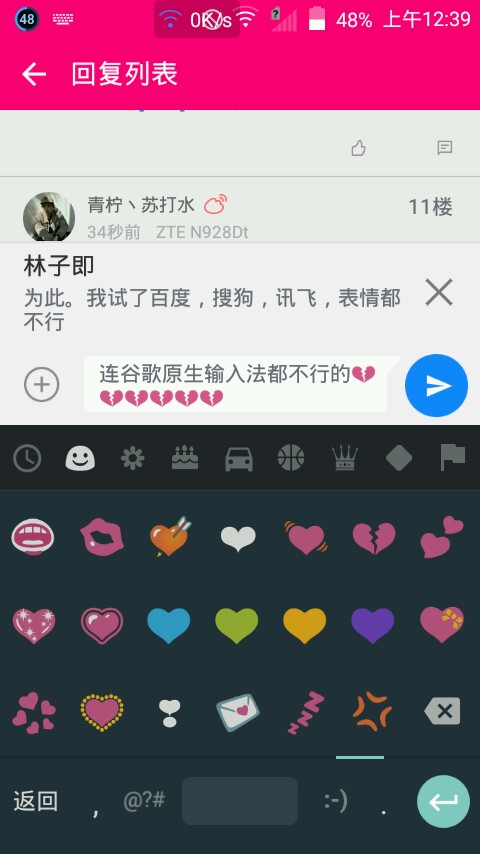480x854 pixels.
Task: Send the reply with the blue arrow
Action: 436,386
